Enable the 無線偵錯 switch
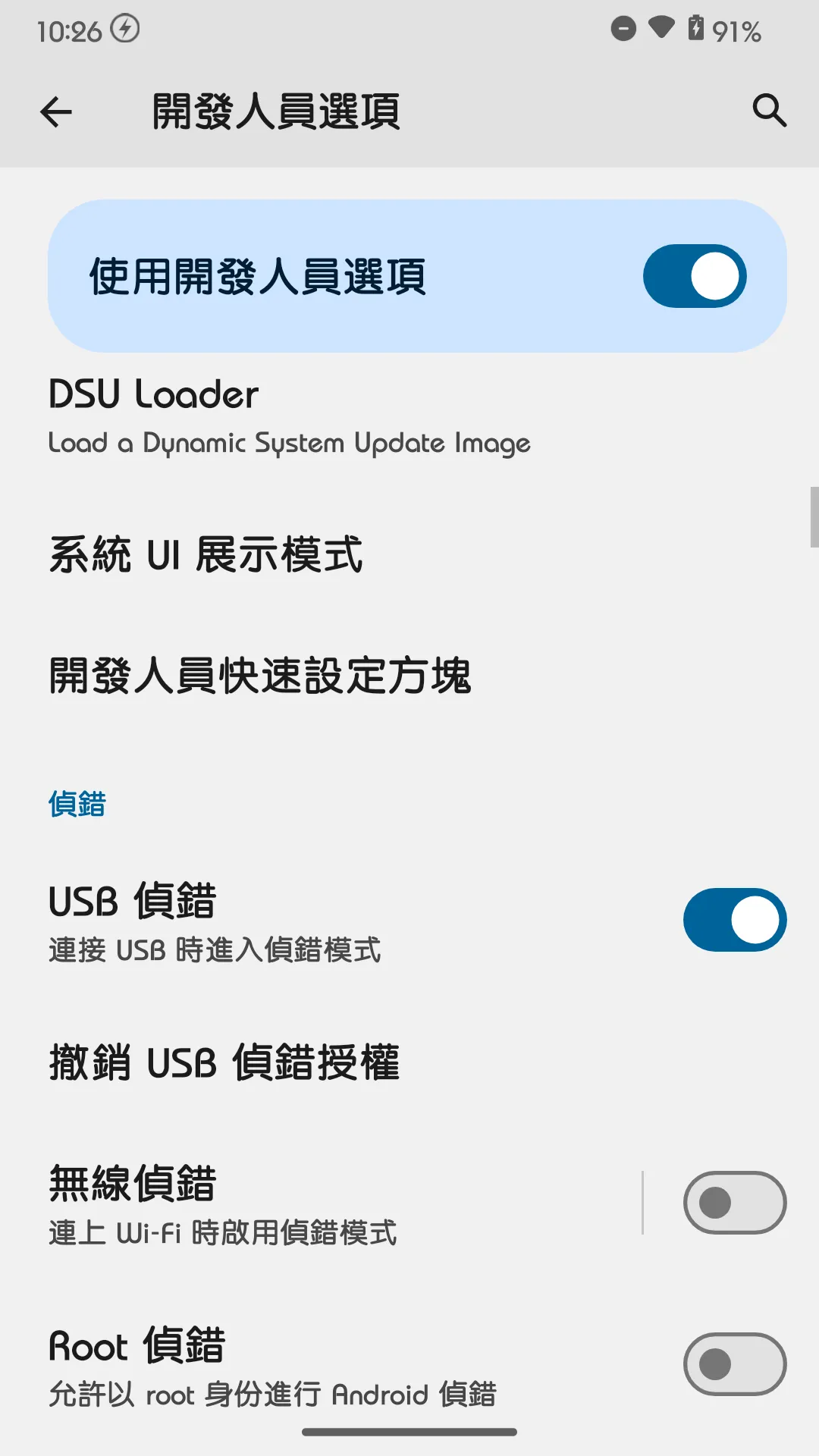This screenshot has width=819, height=1456. 735,1203
